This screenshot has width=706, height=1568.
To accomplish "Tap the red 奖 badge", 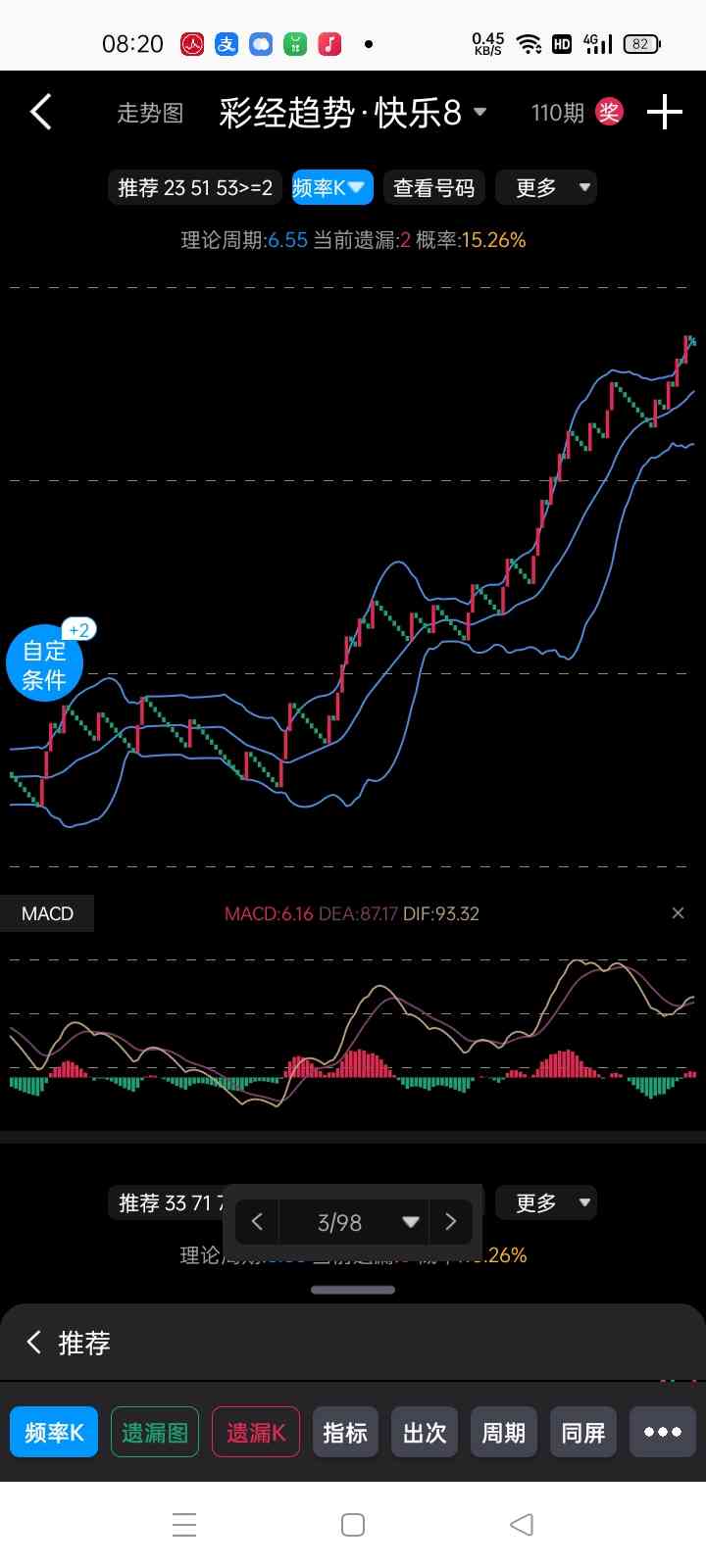I will click(x=610, y=112).
